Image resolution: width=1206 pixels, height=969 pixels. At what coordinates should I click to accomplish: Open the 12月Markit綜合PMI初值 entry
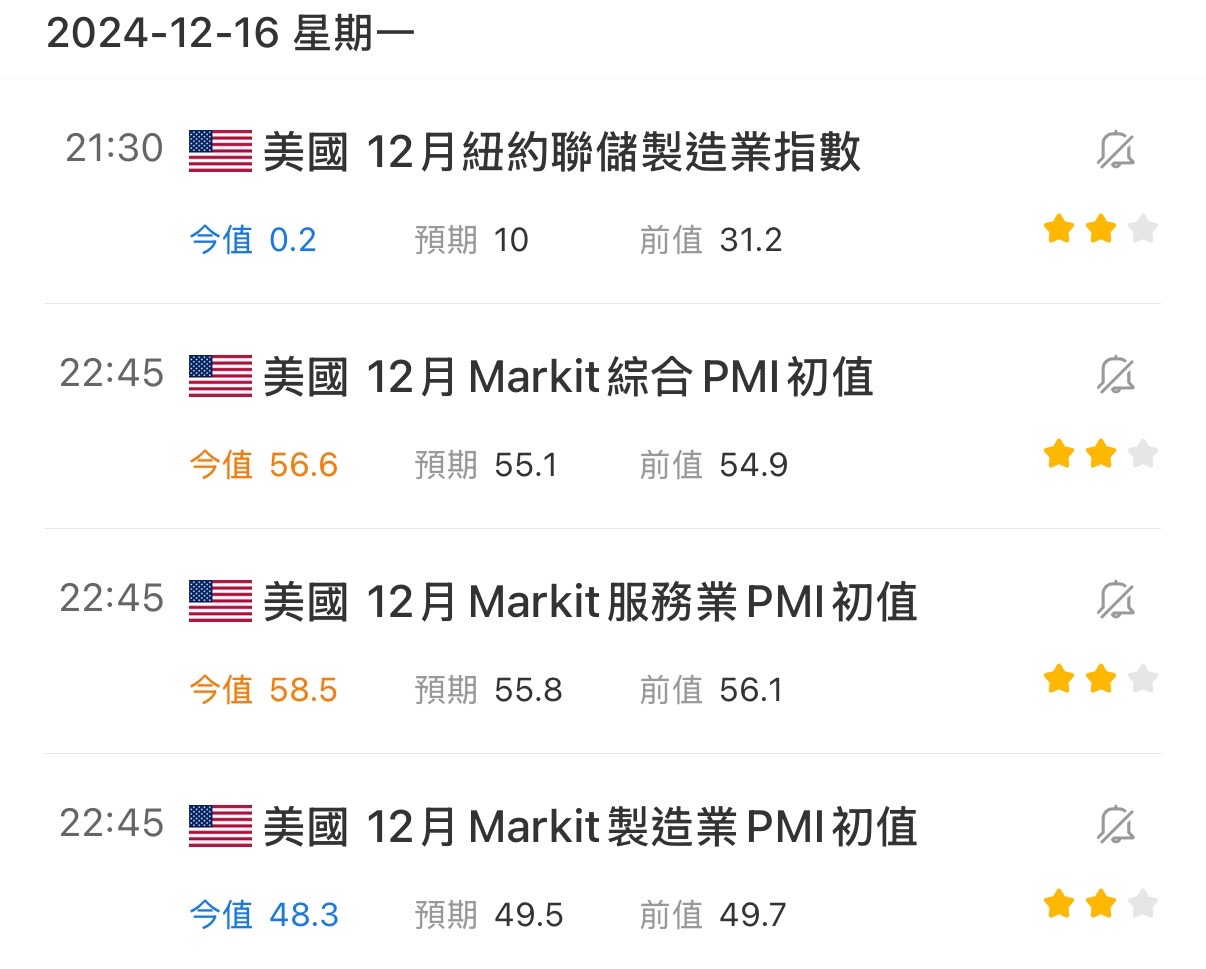coord(603,416)
